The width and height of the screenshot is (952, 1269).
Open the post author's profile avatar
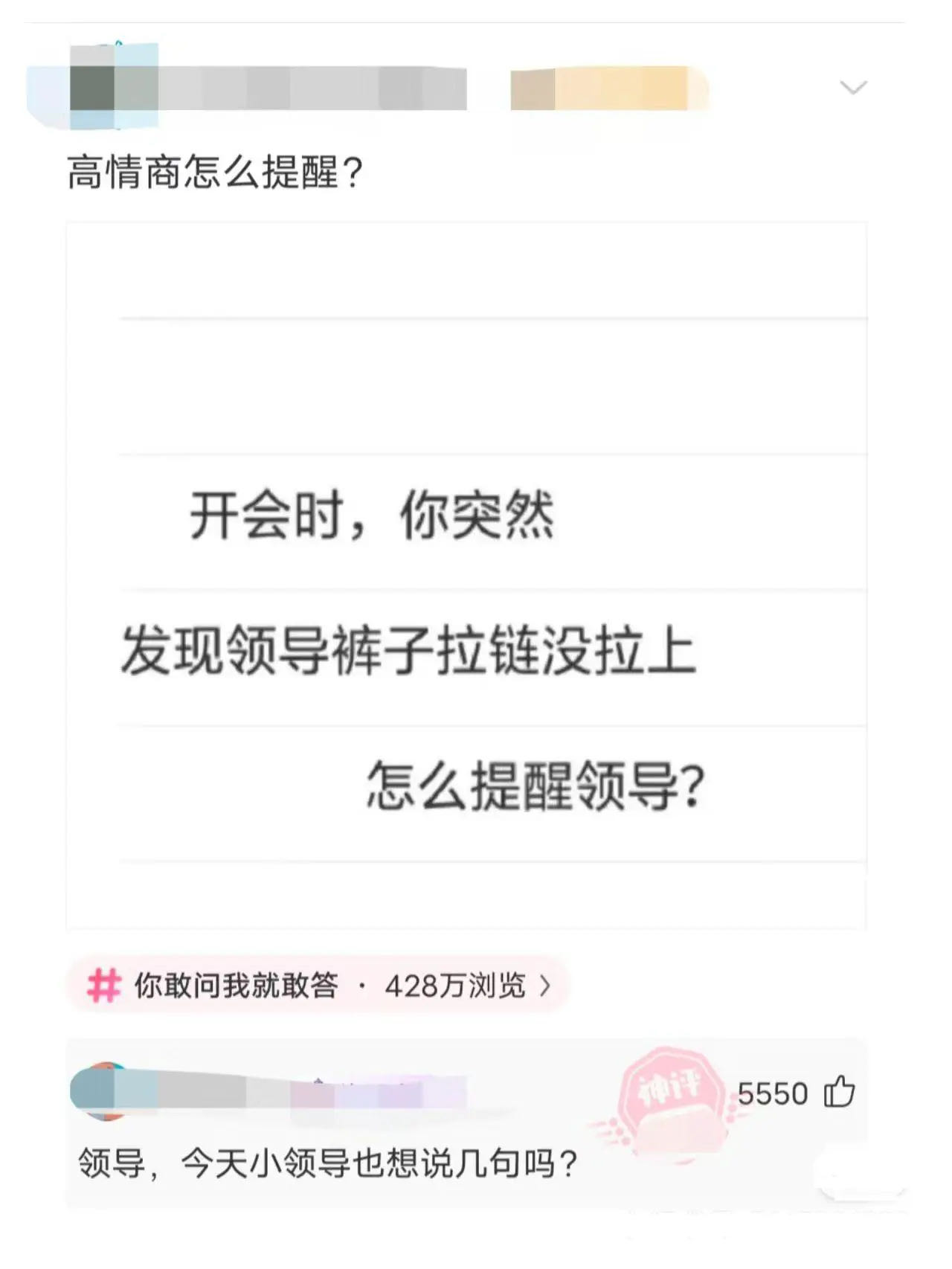(93, 88)
